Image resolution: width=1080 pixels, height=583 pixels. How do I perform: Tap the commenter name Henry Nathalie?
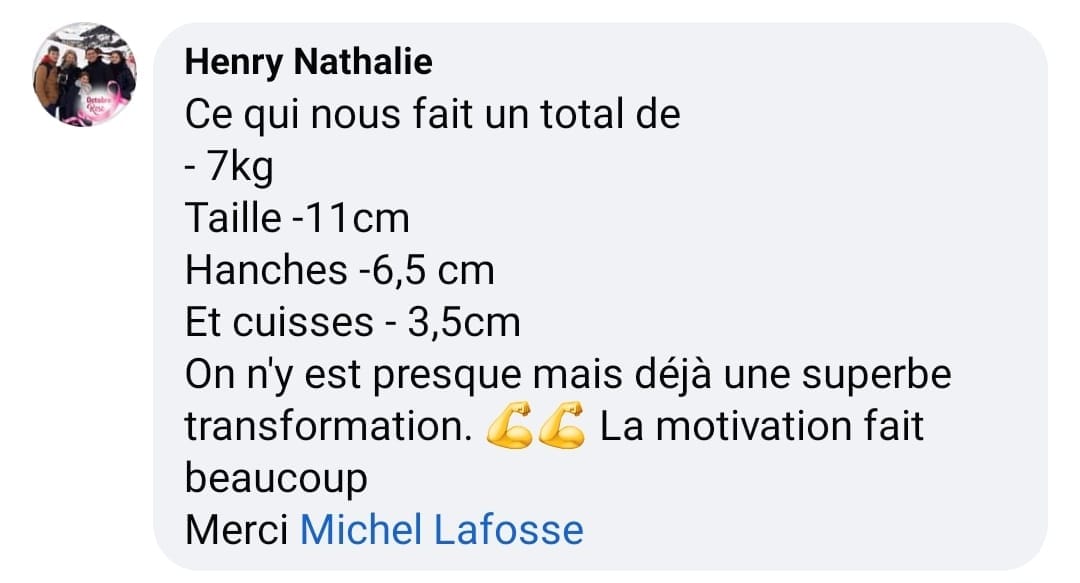pyautogui.click(x=309, y=63)
